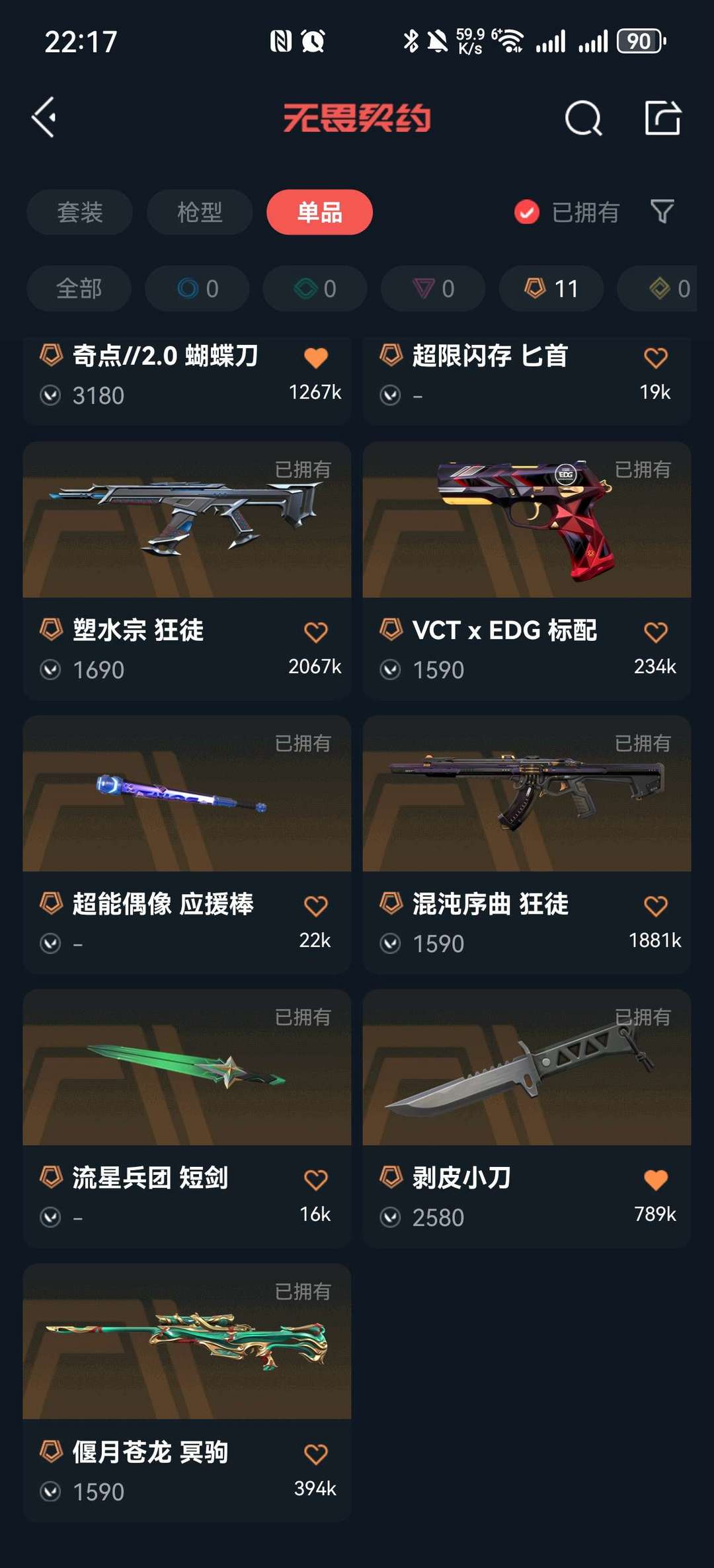Share this page via the share icon
Screen dimensions: 714x1568
[x=662, y=118]
